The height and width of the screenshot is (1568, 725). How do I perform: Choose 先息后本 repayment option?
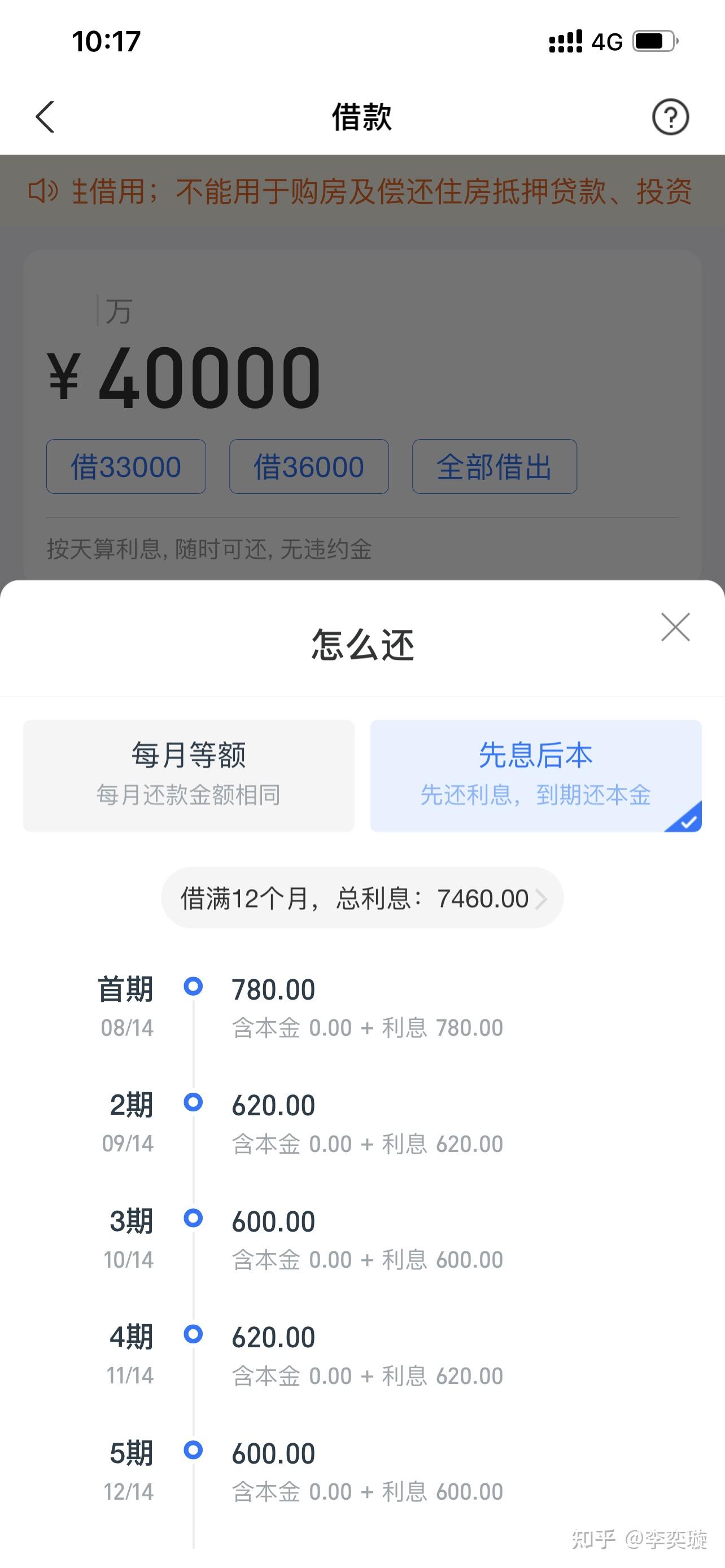tap(536, 776)
